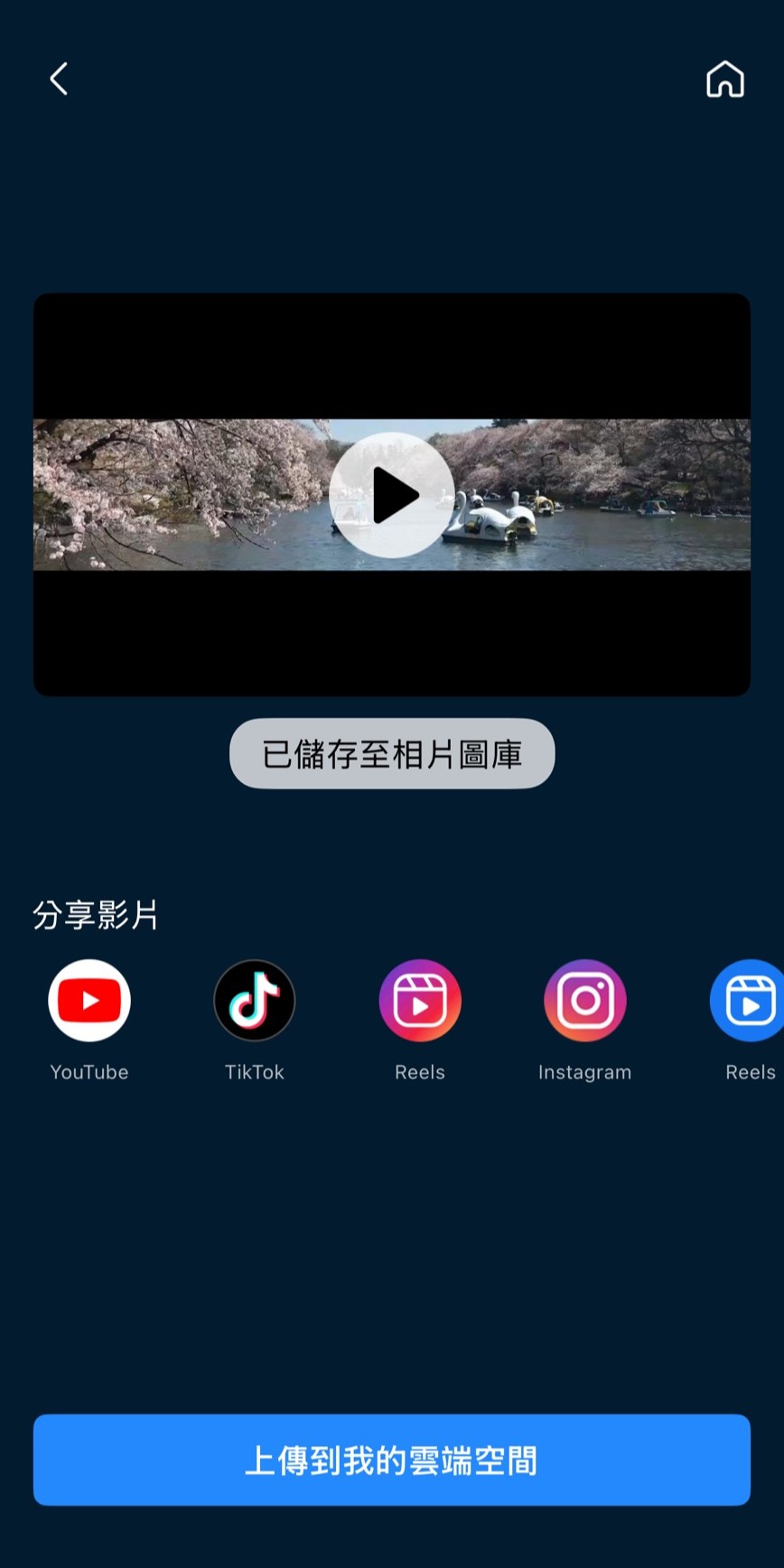Screen dimensions: 784x1568
Task: Select the red YouTube play logo
Action: [89, 1000]
